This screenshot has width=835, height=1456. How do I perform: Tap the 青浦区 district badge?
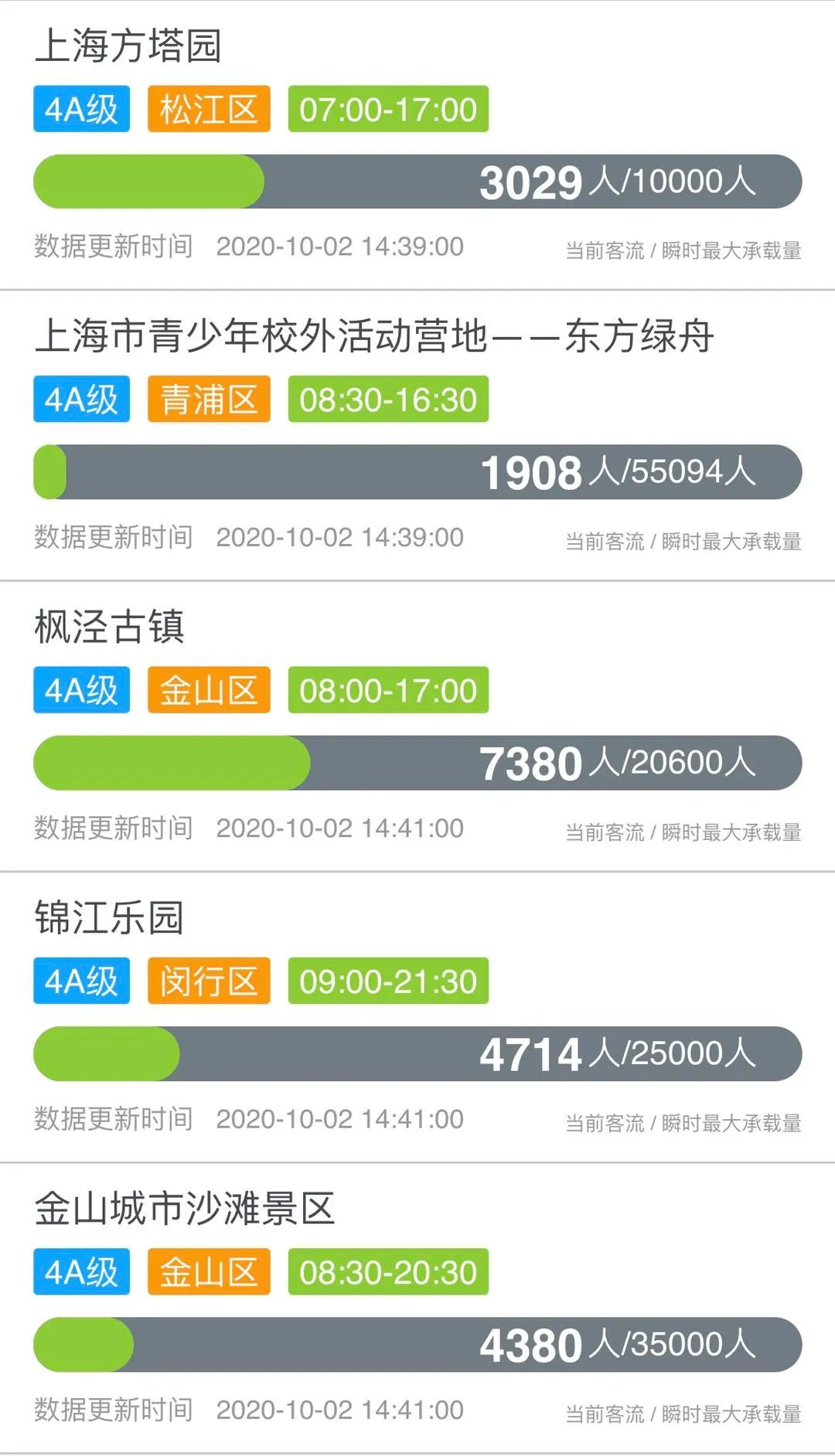click(210, 399)
